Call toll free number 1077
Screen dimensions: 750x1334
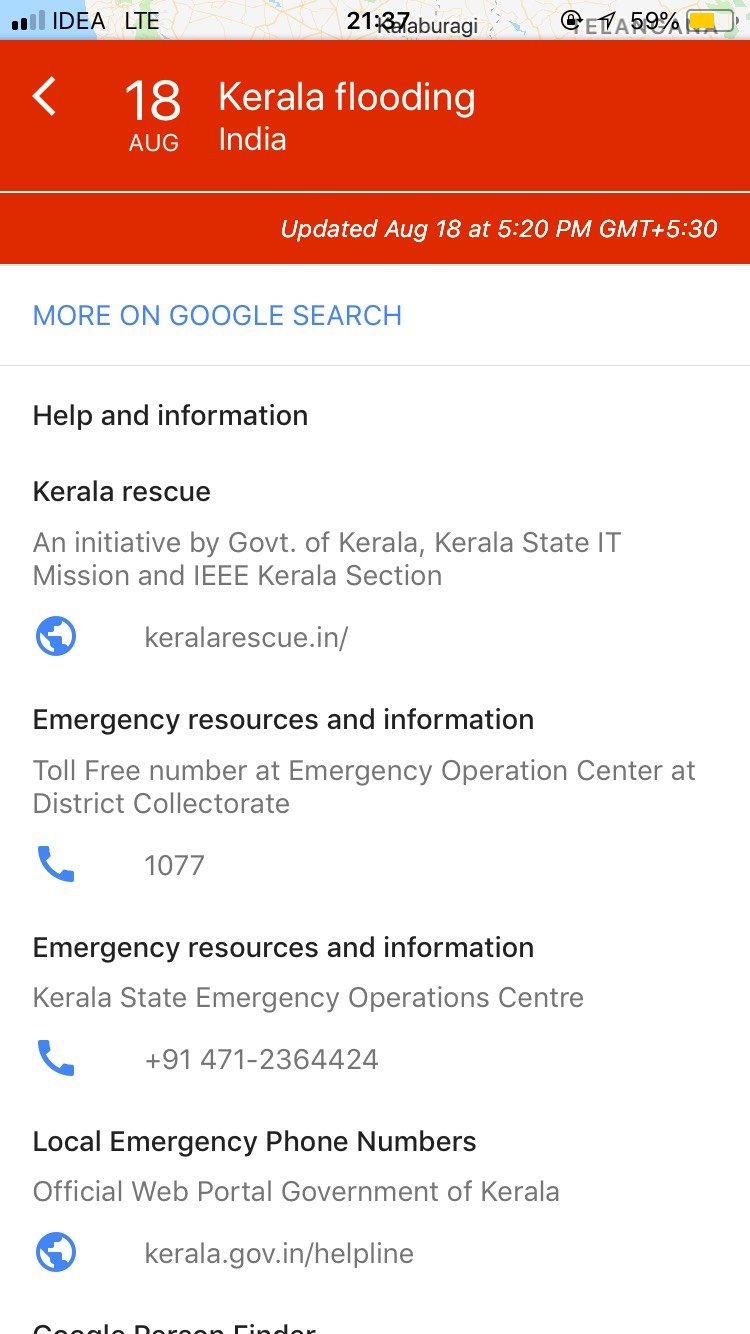(x=174, y=865)
